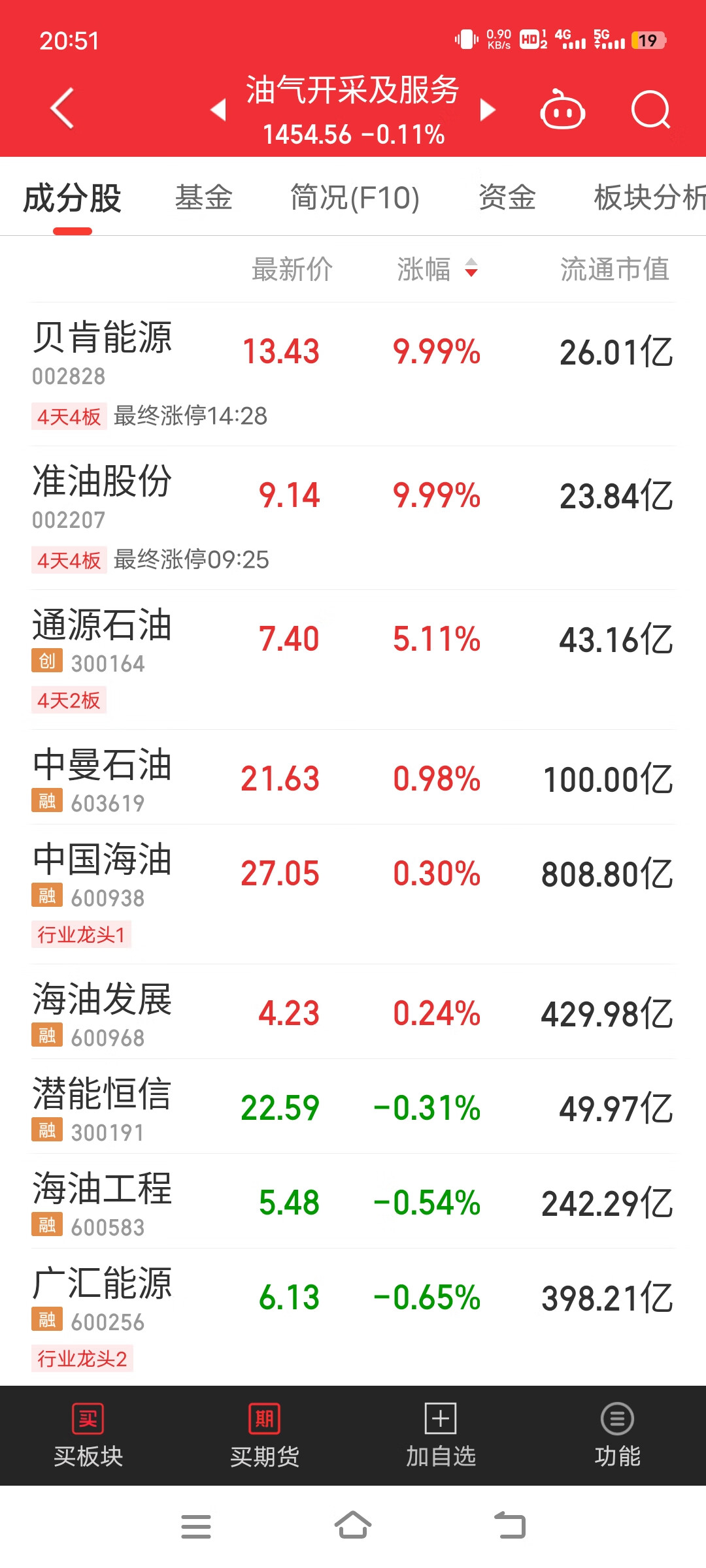Screen dimensions: 706x1568
Task: View details for 潜能恒信
Action: (353, 1107)
